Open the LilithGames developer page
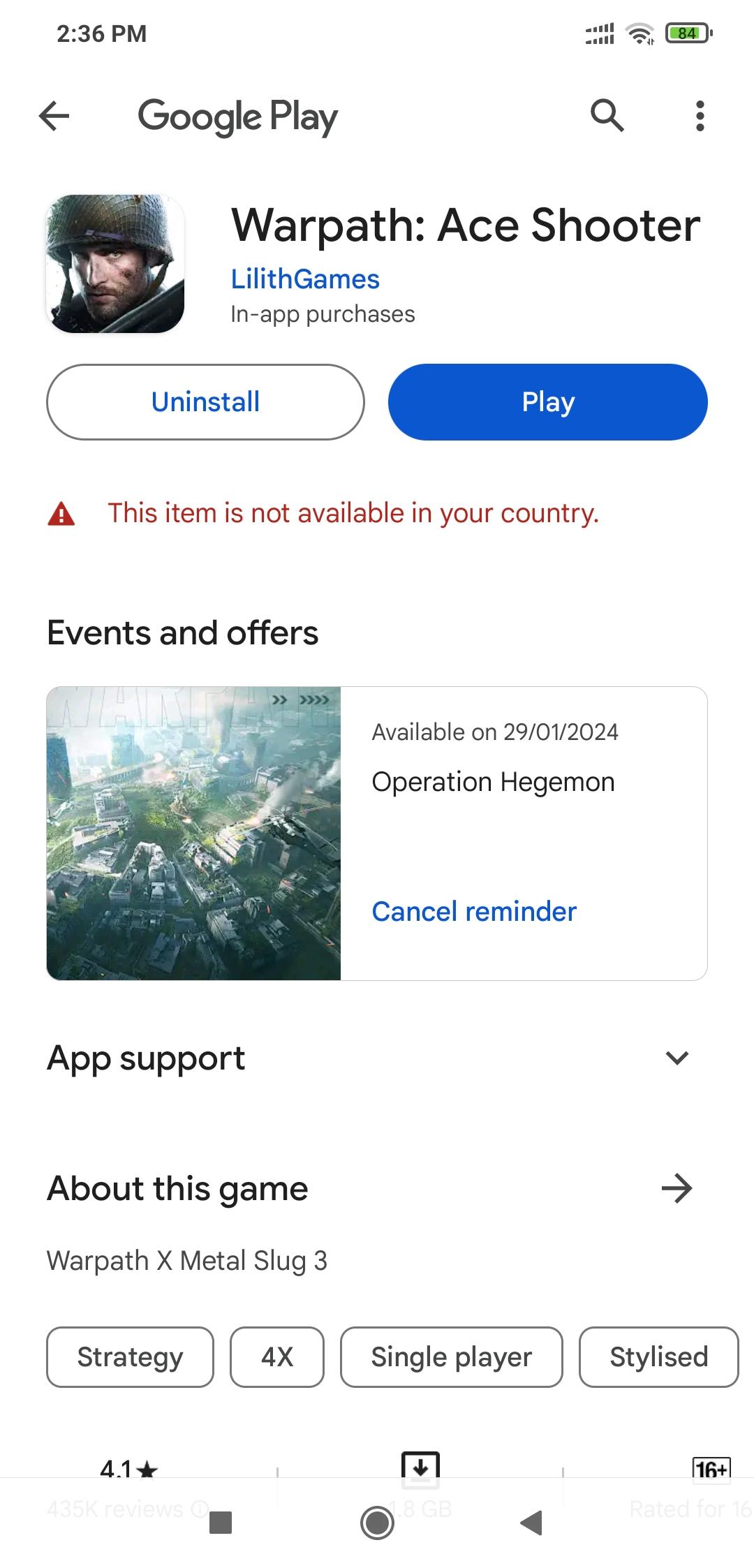Image resolution: width=754 pixels, height=1568 pixels. click(305, 279)
